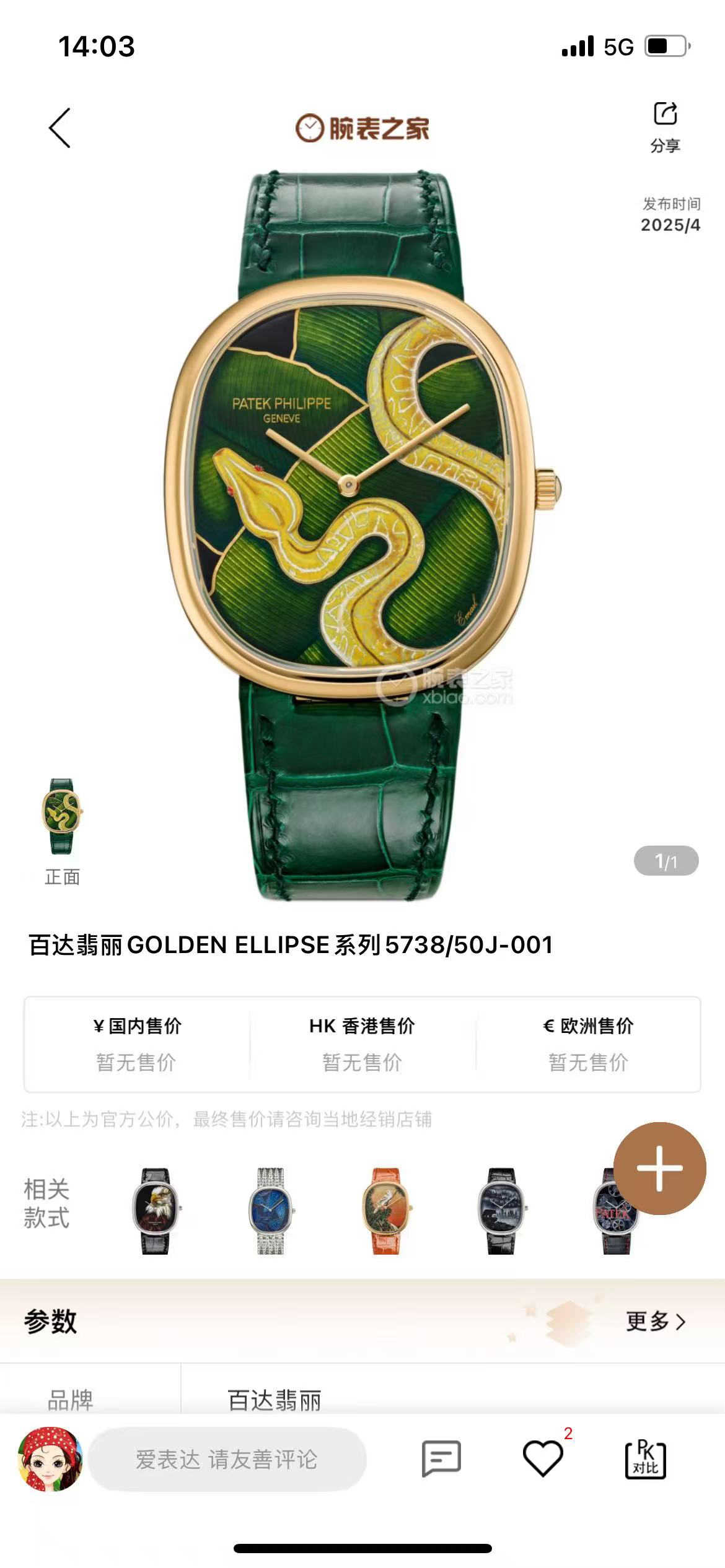Screen dimensions: 725x1568
Task: Tap the brown plus floating button
Action: [659, 1168]
